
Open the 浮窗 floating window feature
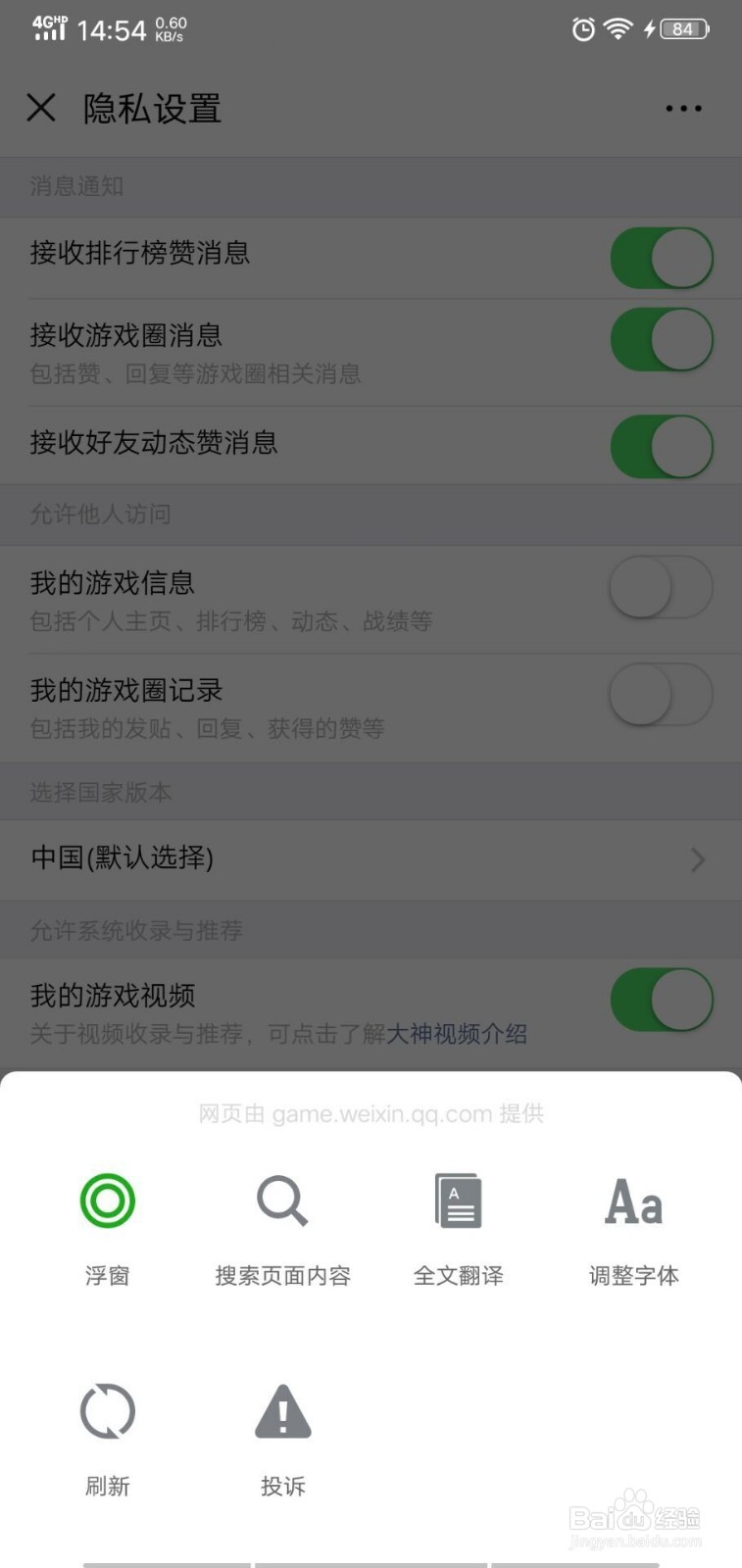(x=107, y=1225)
